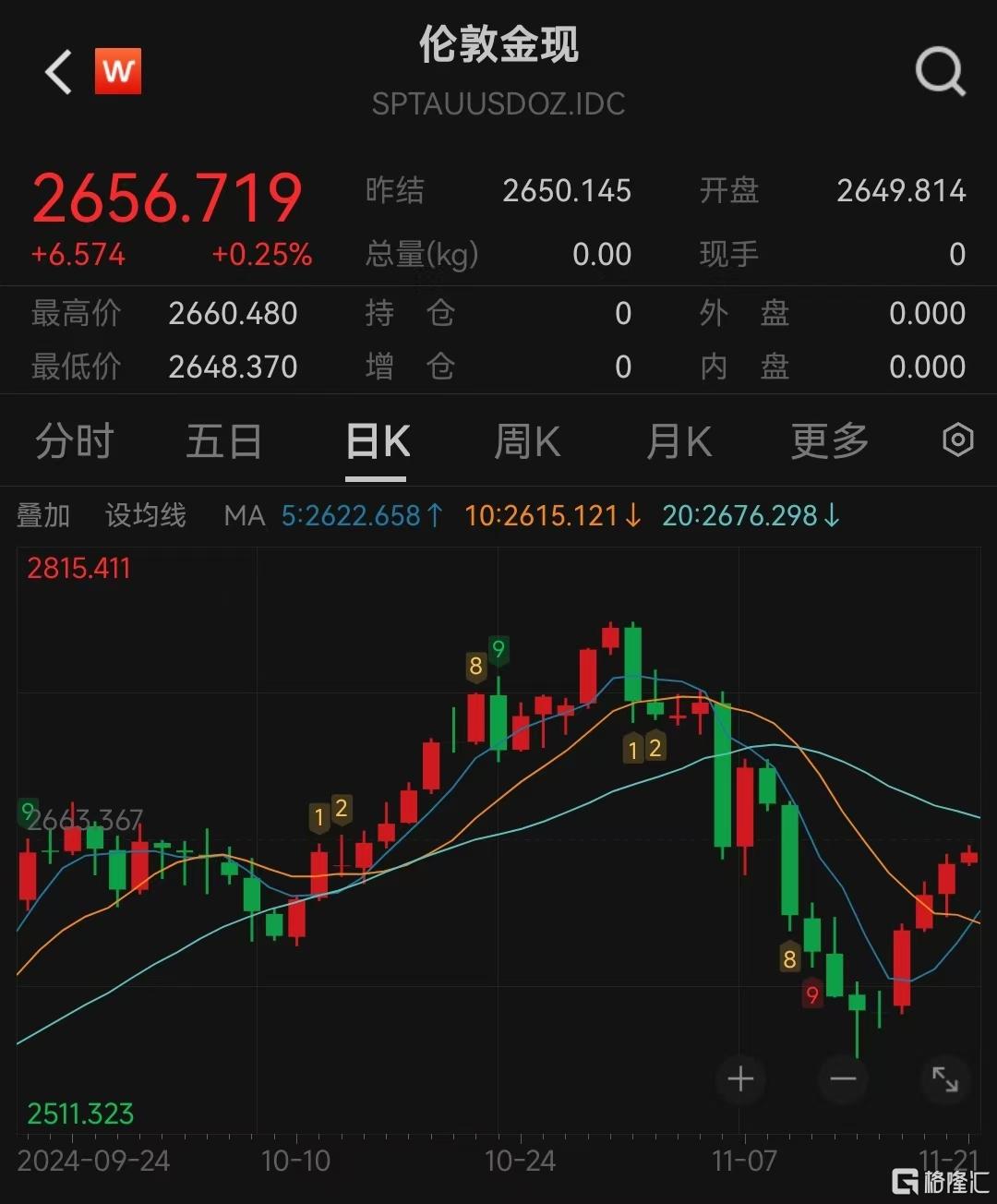Switch to the 分时 tab
The image size is (997, 1204).
[74, 441]
